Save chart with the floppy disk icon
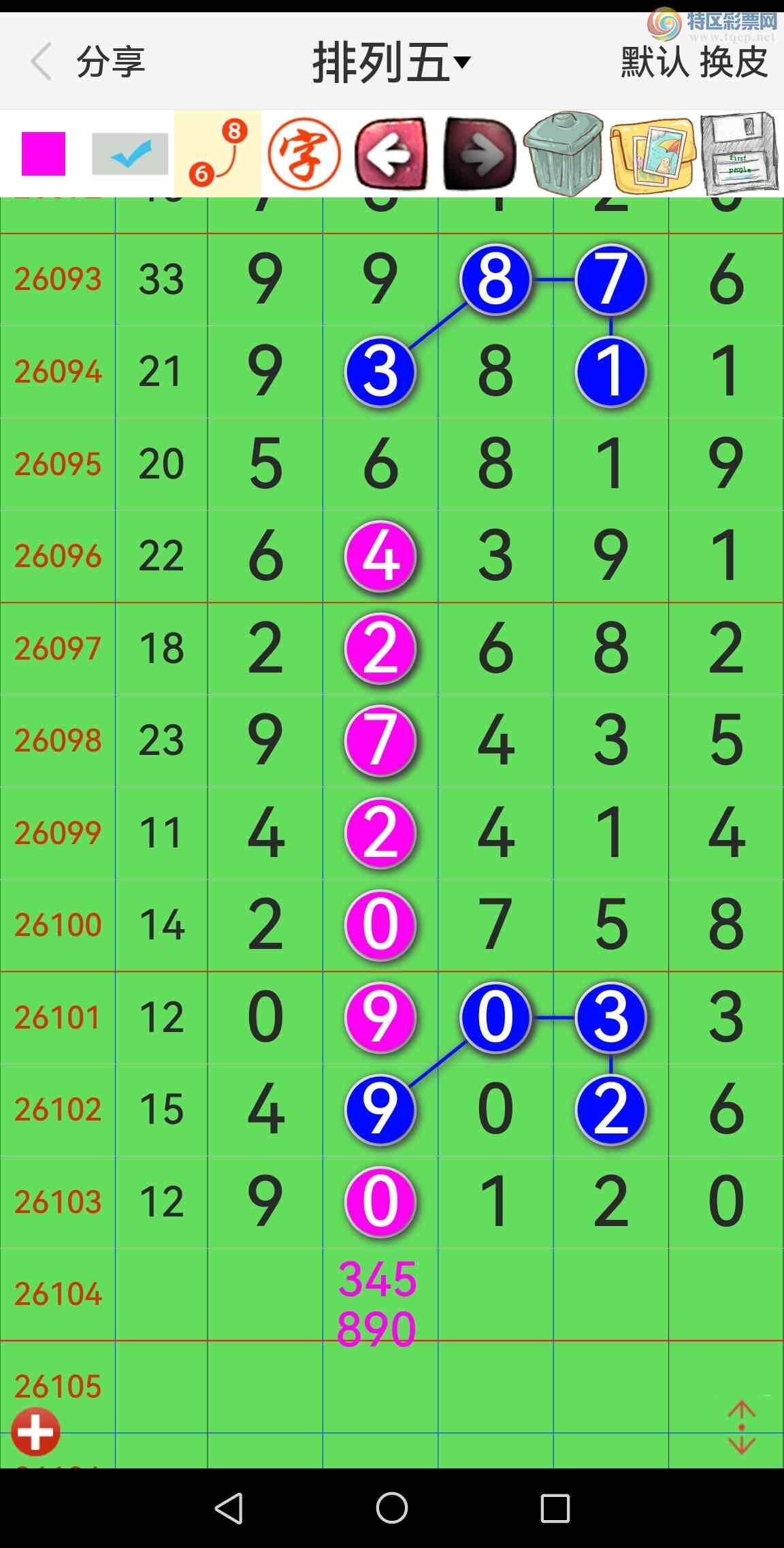 pyautogui.click(x=739, y=154)
